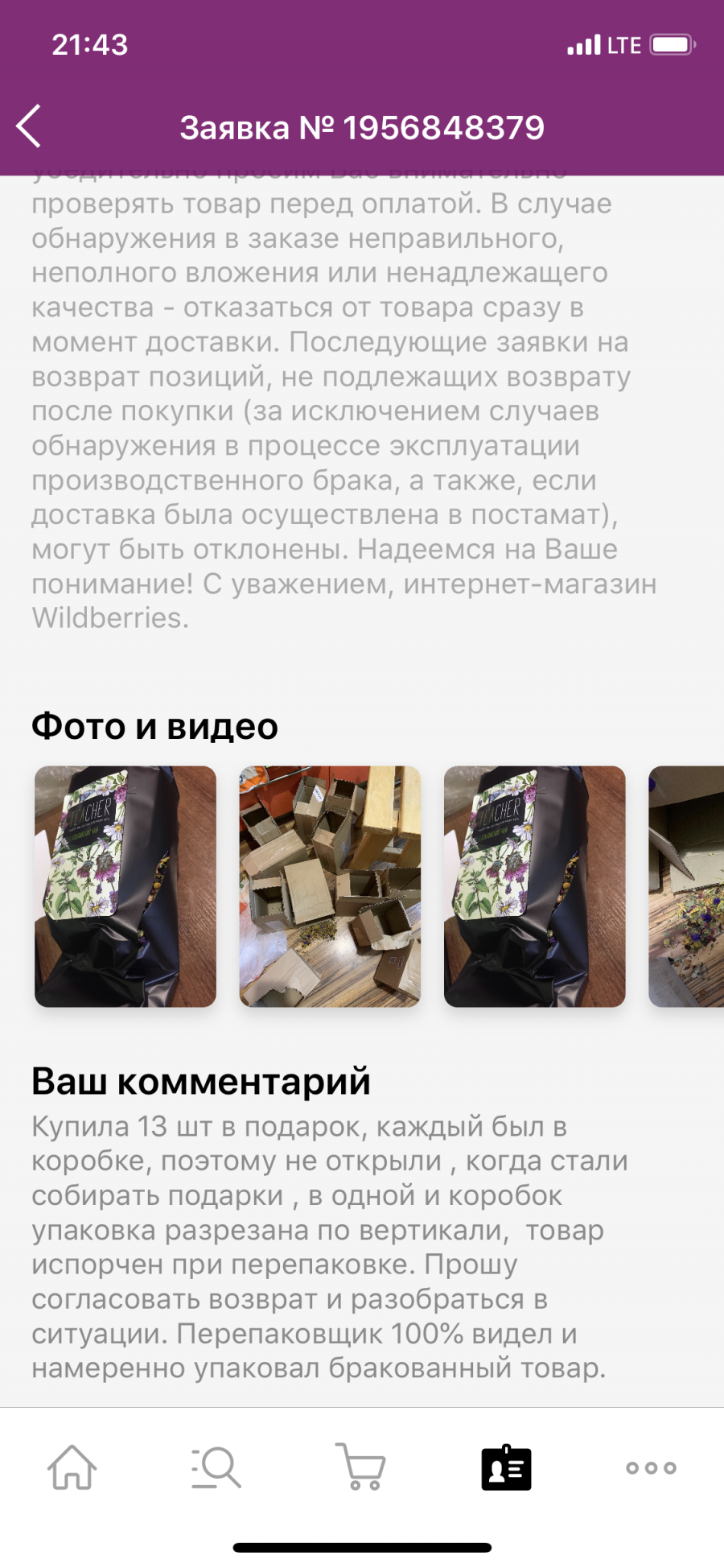724x1568 pixels.
Task: Open the shopping cart tab
Action: pyautogui.click(x=361, y=1467)
